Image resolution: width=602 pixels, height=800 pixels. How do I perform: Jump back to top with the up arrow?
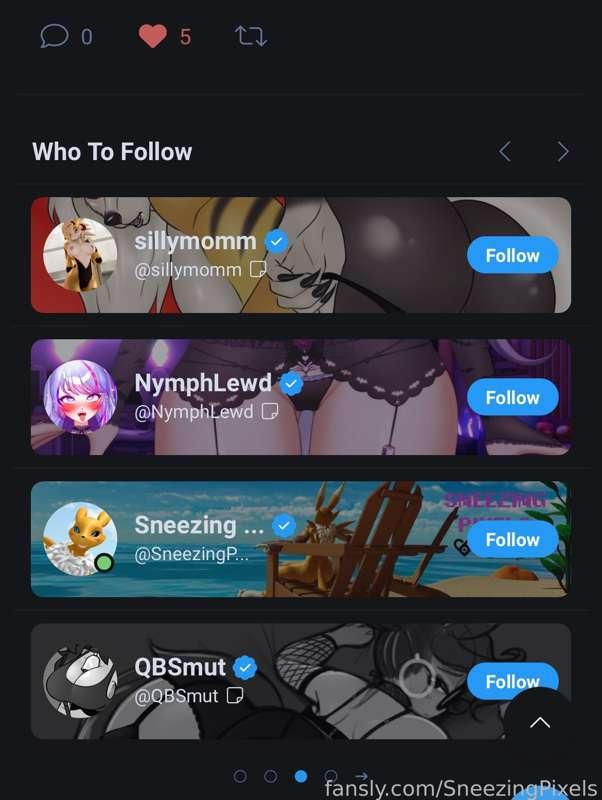[539, 723]
